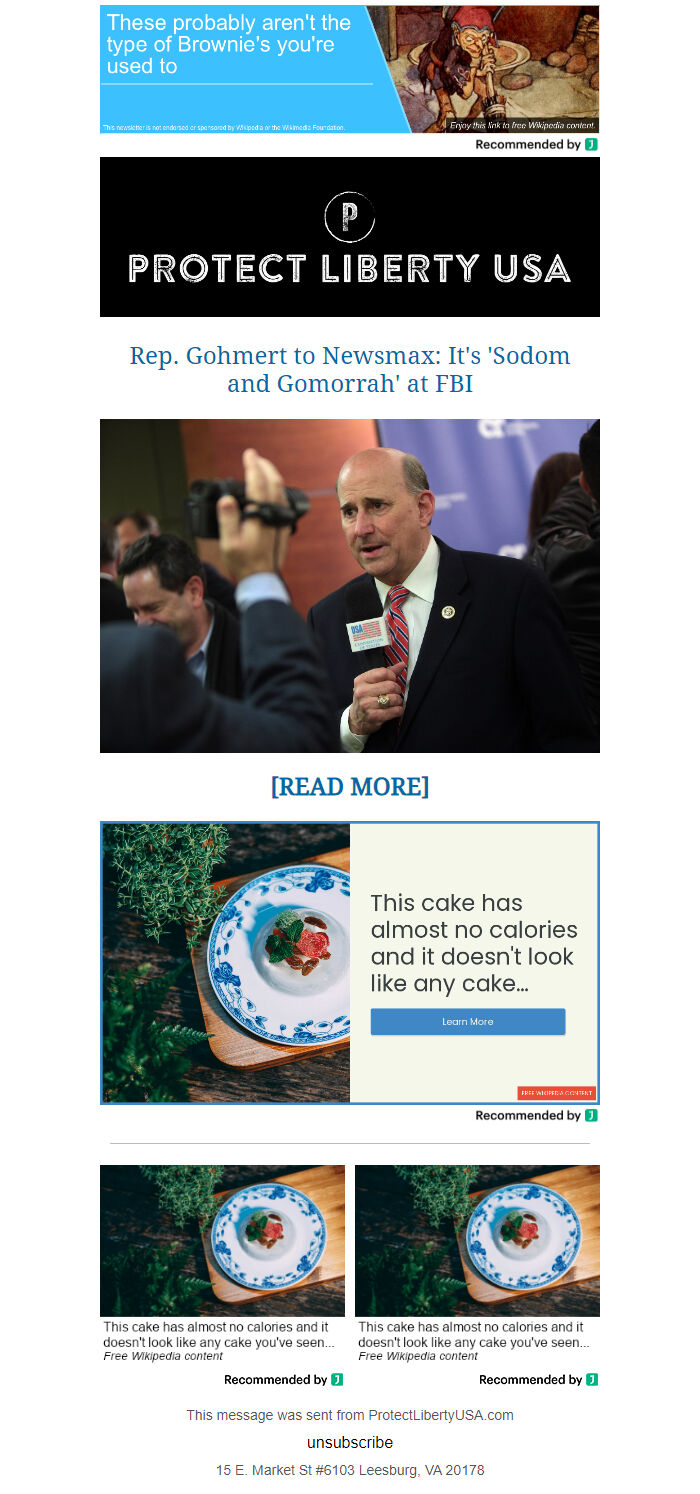700x1494 pixels.
Task: Open the Rep. Gohmert Newsmax headline link
Action: (x=350, y=369)
